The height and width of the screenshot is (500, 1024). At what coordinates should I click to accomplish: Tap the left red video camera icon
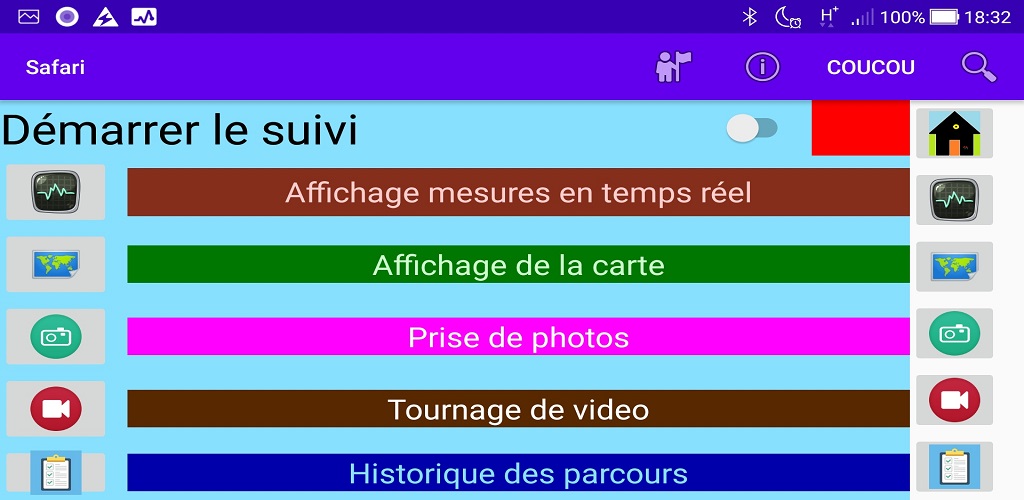pos(55,409)
